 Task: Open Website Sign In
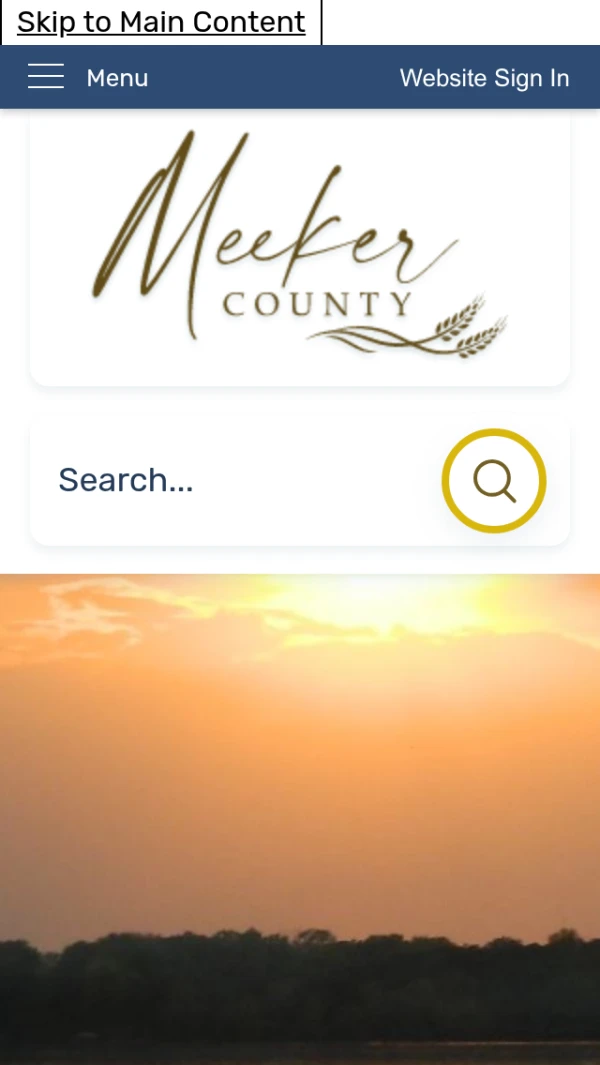point(484,77)
